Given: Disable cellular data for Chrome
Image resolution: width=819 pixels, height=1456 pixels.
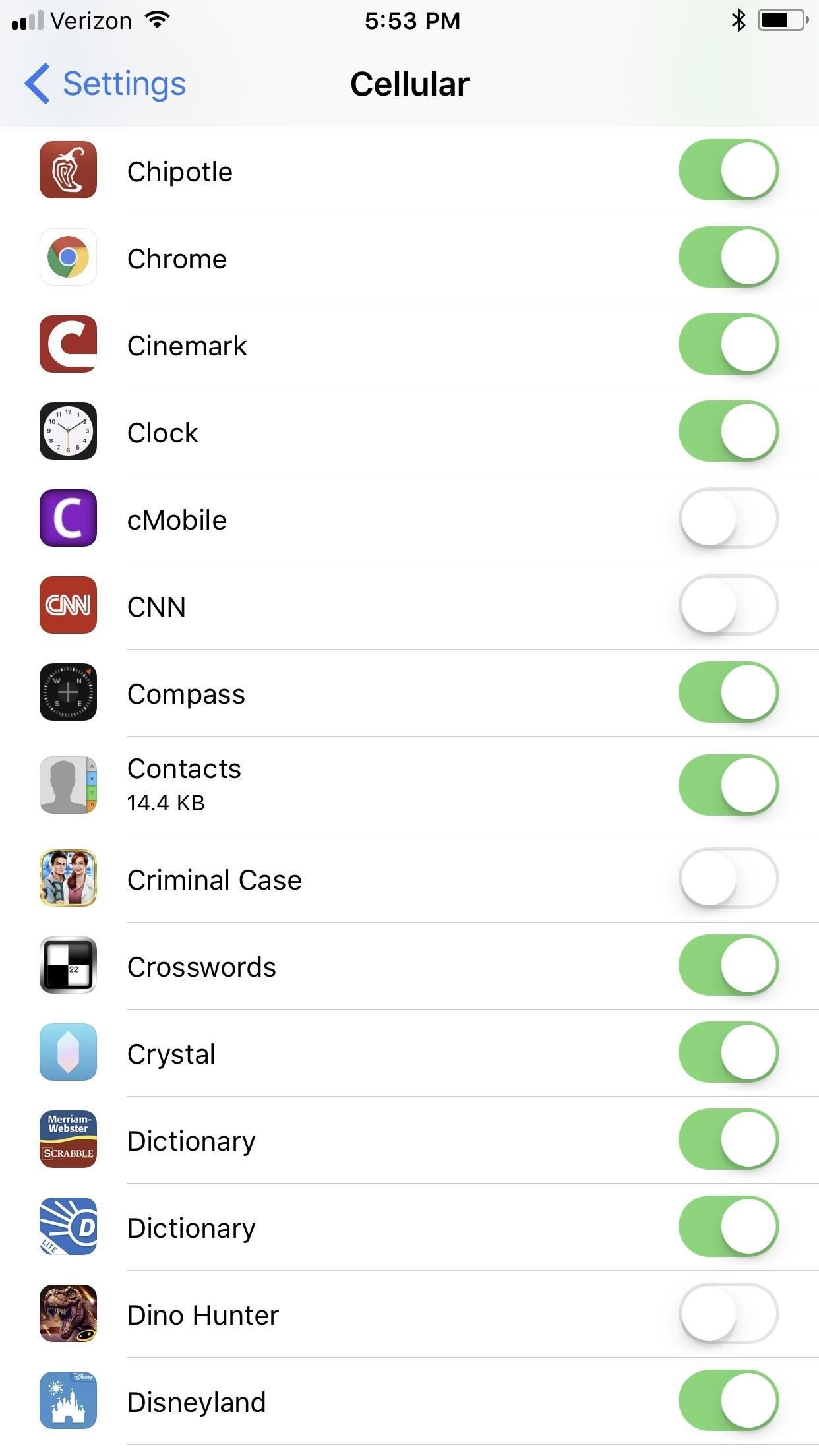Looking at the screenshot, I should tap(728, 258).
